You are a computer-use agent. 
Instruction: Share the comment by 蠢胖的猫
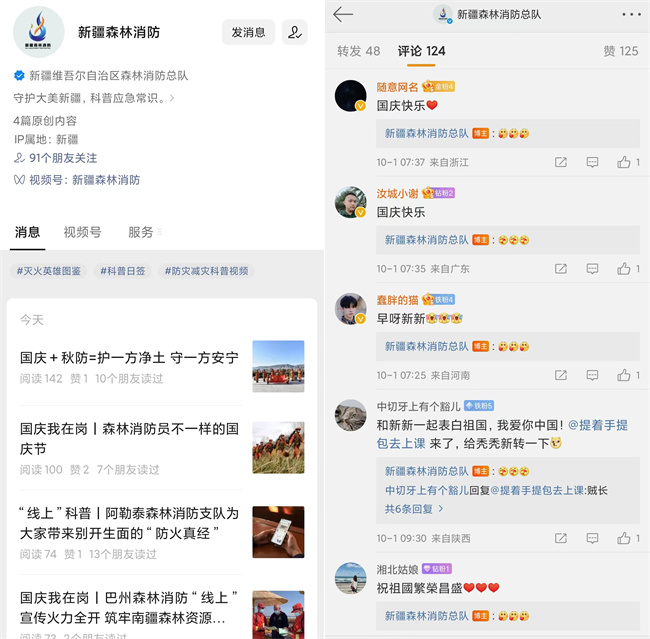click(561, 375)
